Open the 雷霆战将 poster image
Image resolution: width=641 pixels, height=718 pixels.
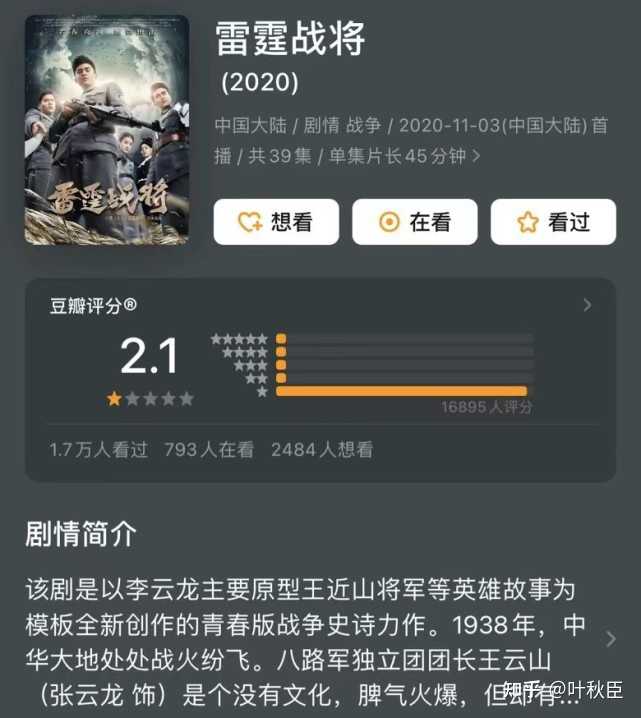click(x=107, y=130)
